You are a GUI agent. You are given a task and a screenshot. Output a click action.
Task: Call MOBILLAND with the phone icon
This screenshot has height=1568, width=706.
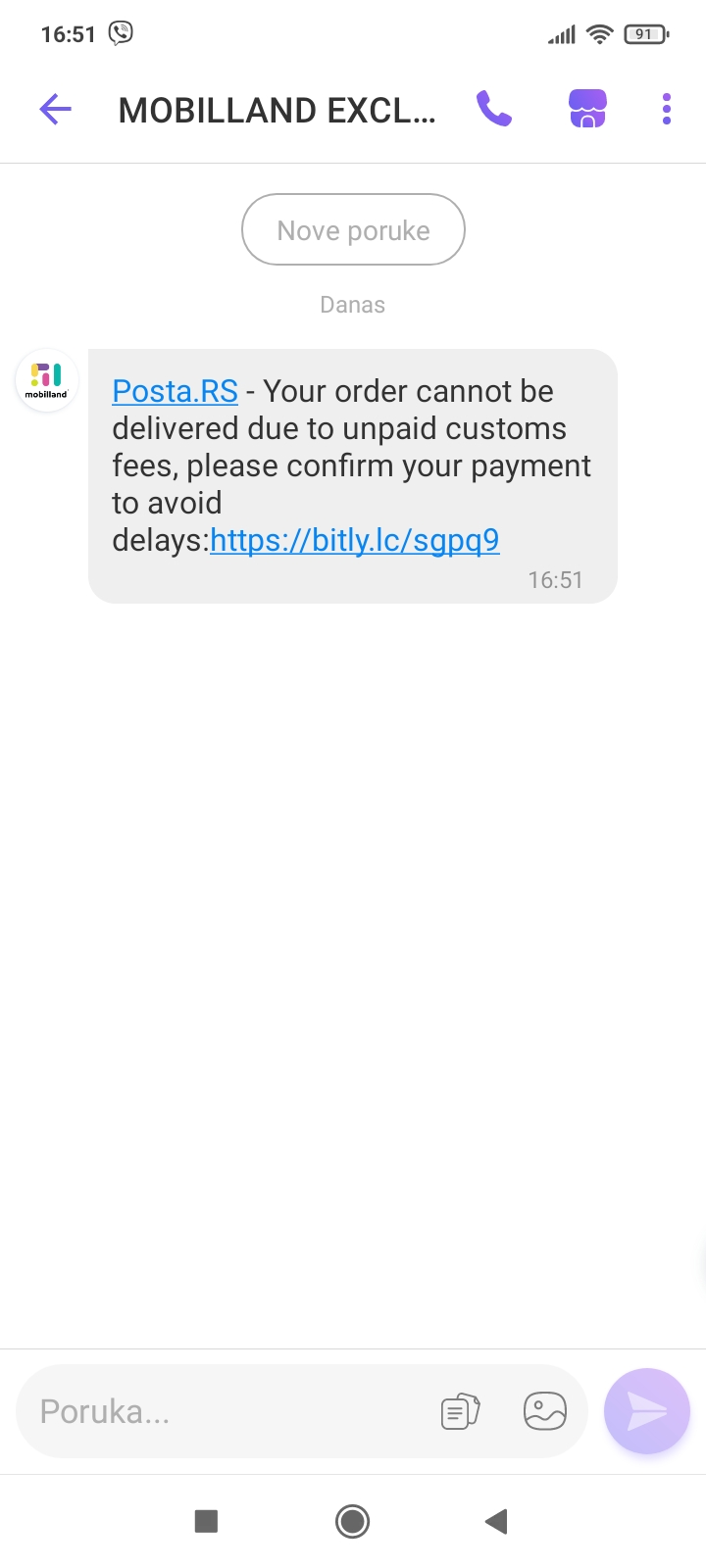pyautogui.click(x=494, y=109)
